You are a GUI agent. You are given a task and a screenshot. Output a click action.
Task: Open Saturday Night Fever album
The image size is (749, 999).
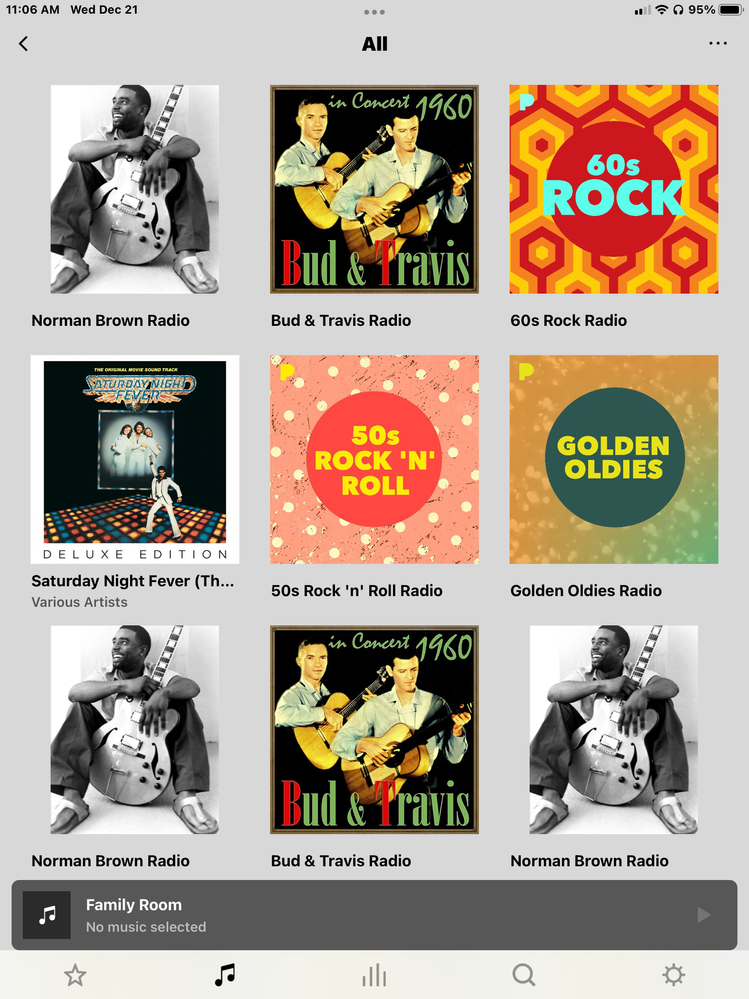[x=135, y=459]
